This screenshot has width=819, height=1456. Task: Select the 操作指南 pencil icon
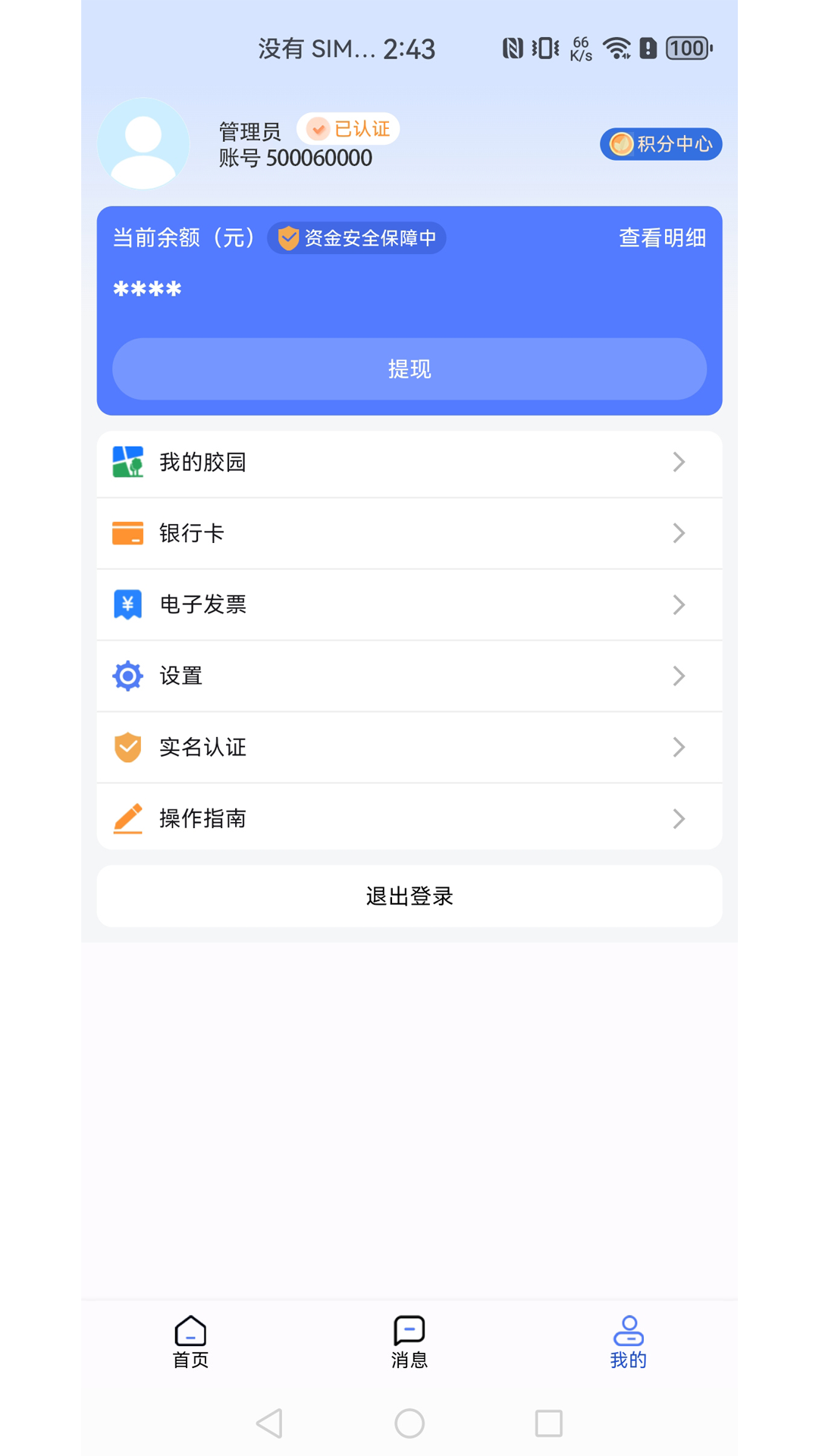[x=127, y=818]
